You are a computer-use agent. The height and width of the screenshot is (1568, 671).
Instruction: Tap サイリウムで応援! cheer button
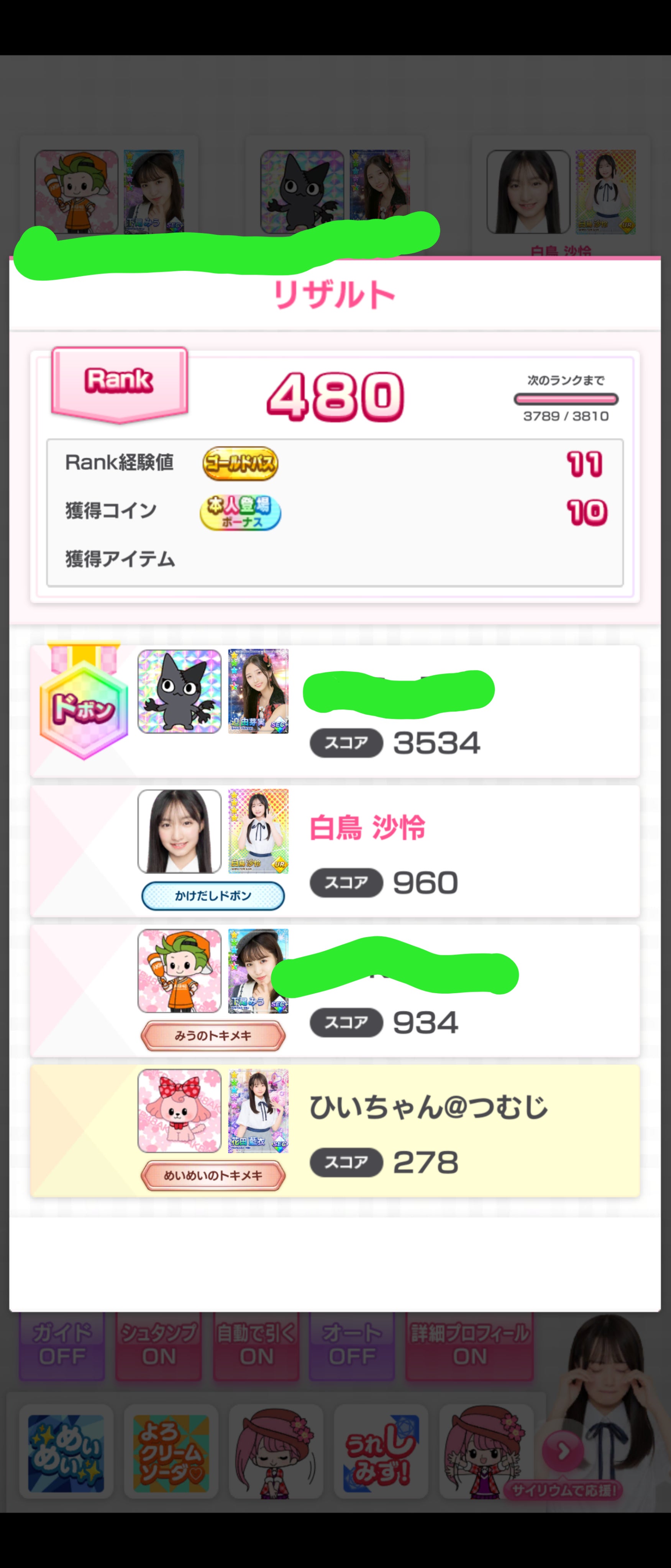(x=563, y=1490)
